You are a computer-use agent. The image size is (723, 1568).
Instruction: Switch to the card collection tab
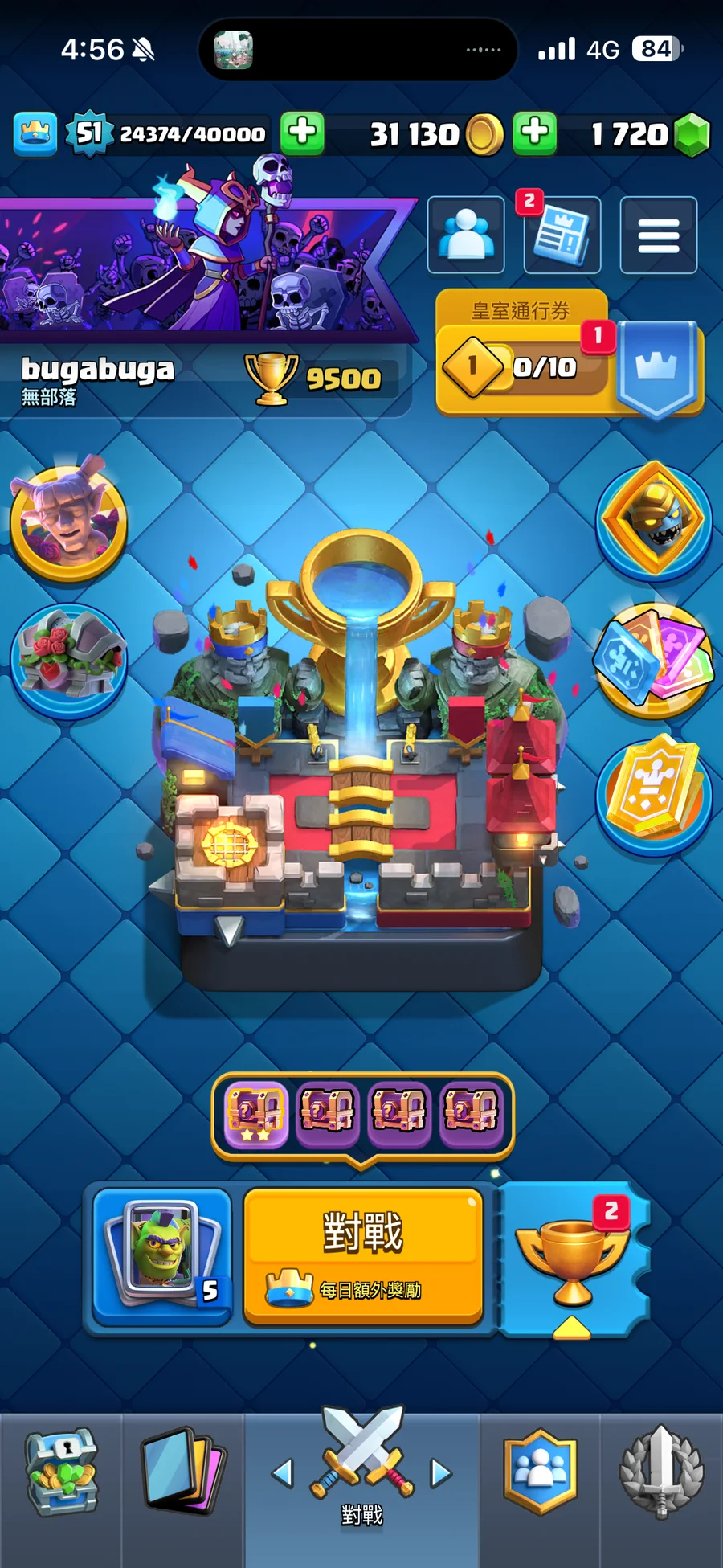pos(183,1472)
